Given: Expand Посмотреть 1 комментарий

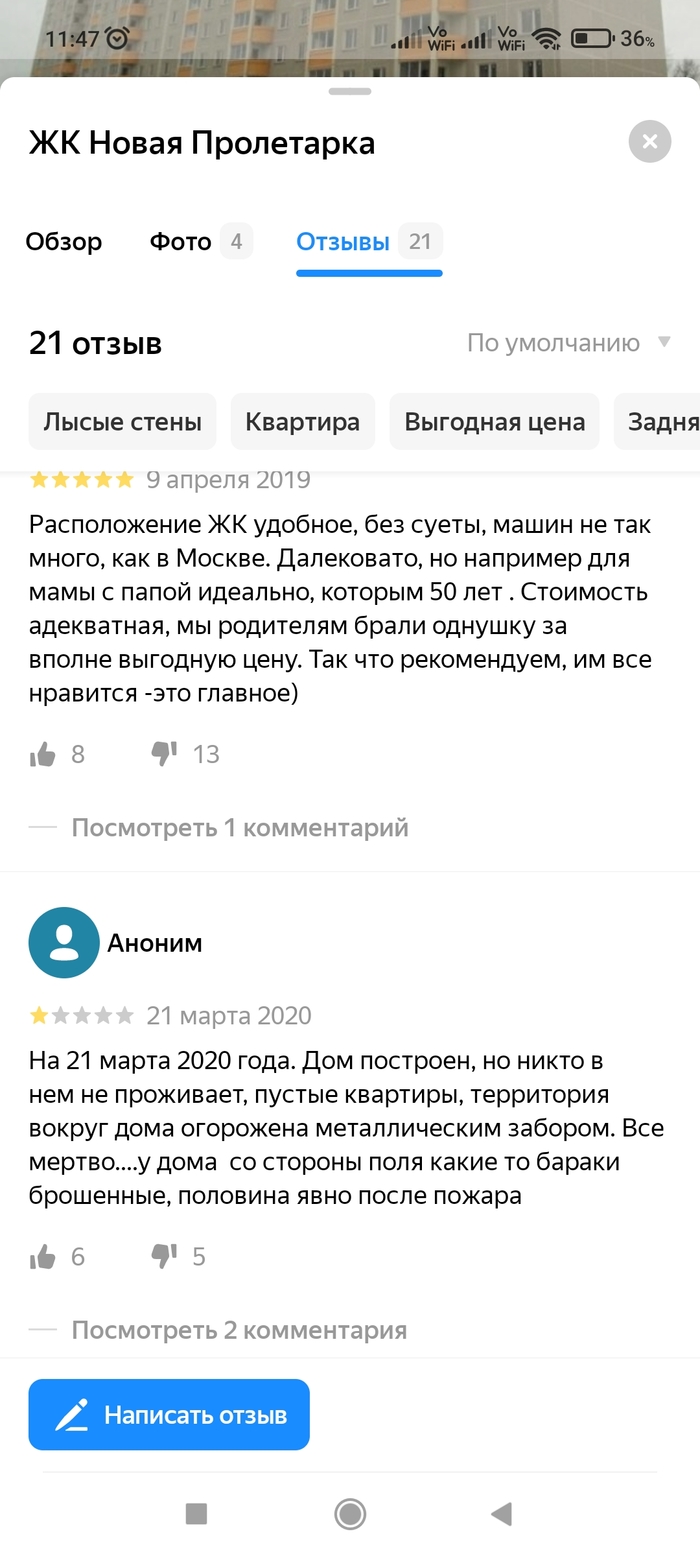Looking at the screenshot, I should point(239,828).
